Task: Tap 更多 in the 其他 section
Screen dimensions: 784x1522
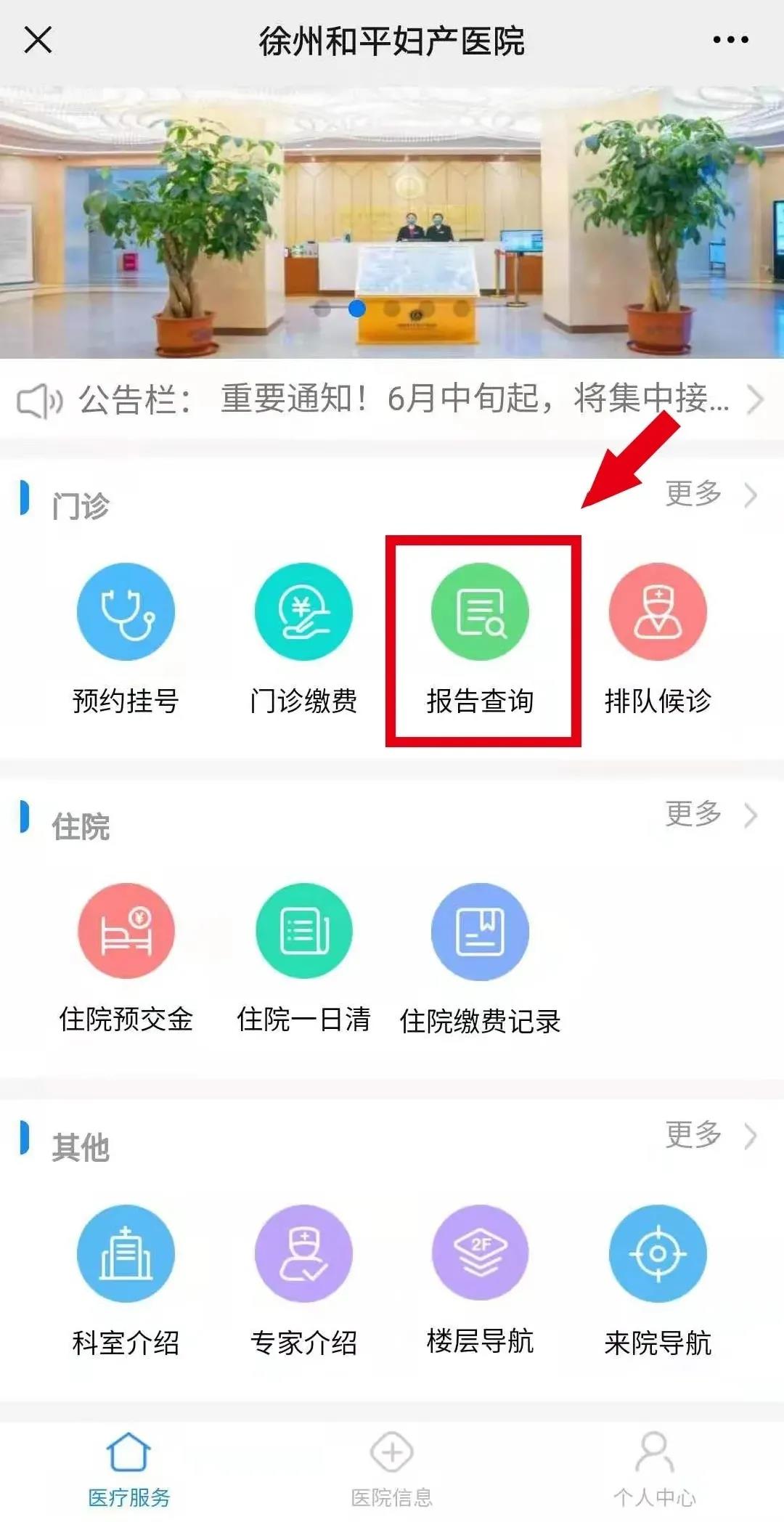Action: point(709,1135)
